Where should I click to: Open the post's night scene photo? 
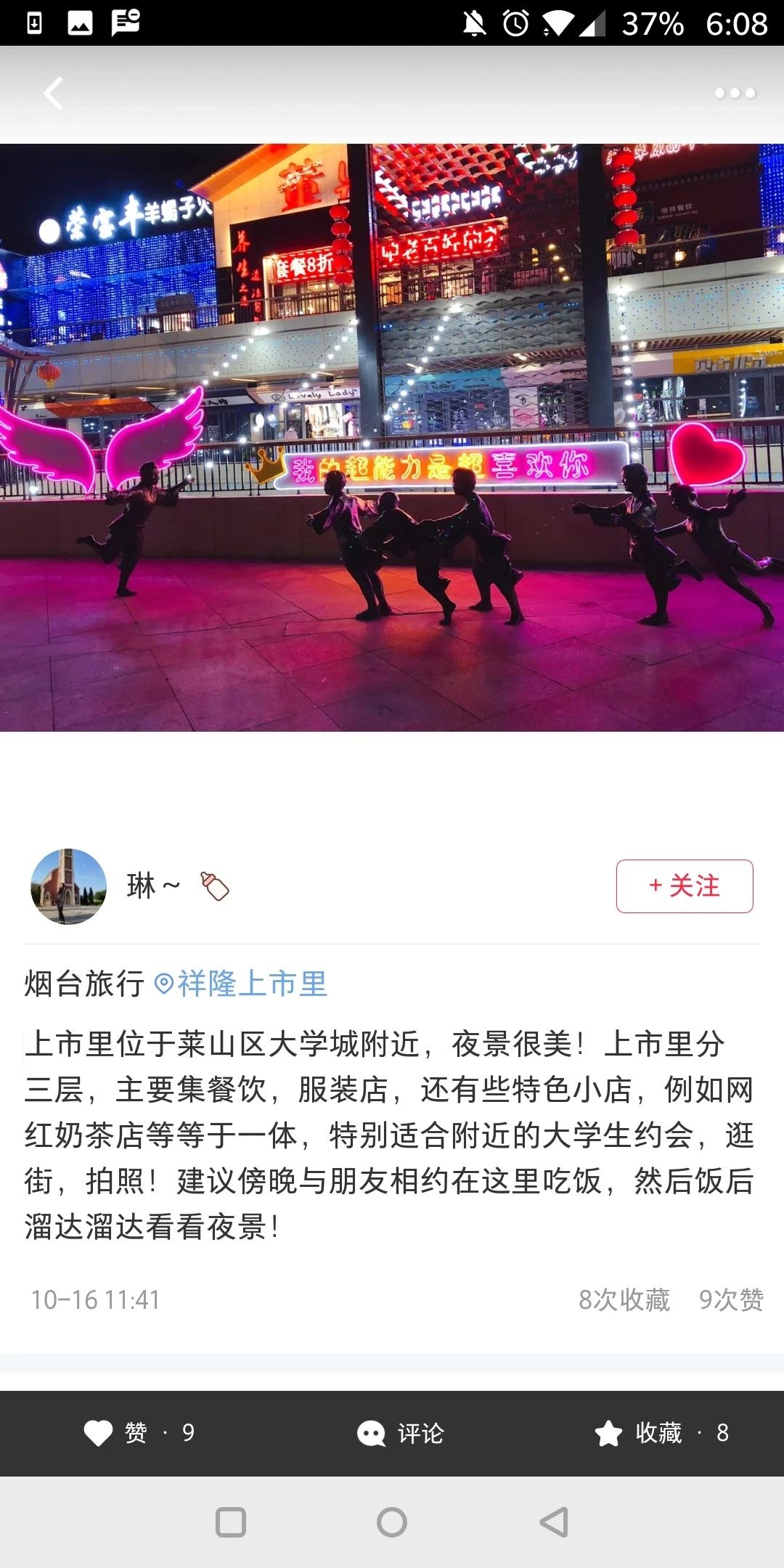click(x=392, y=437)
